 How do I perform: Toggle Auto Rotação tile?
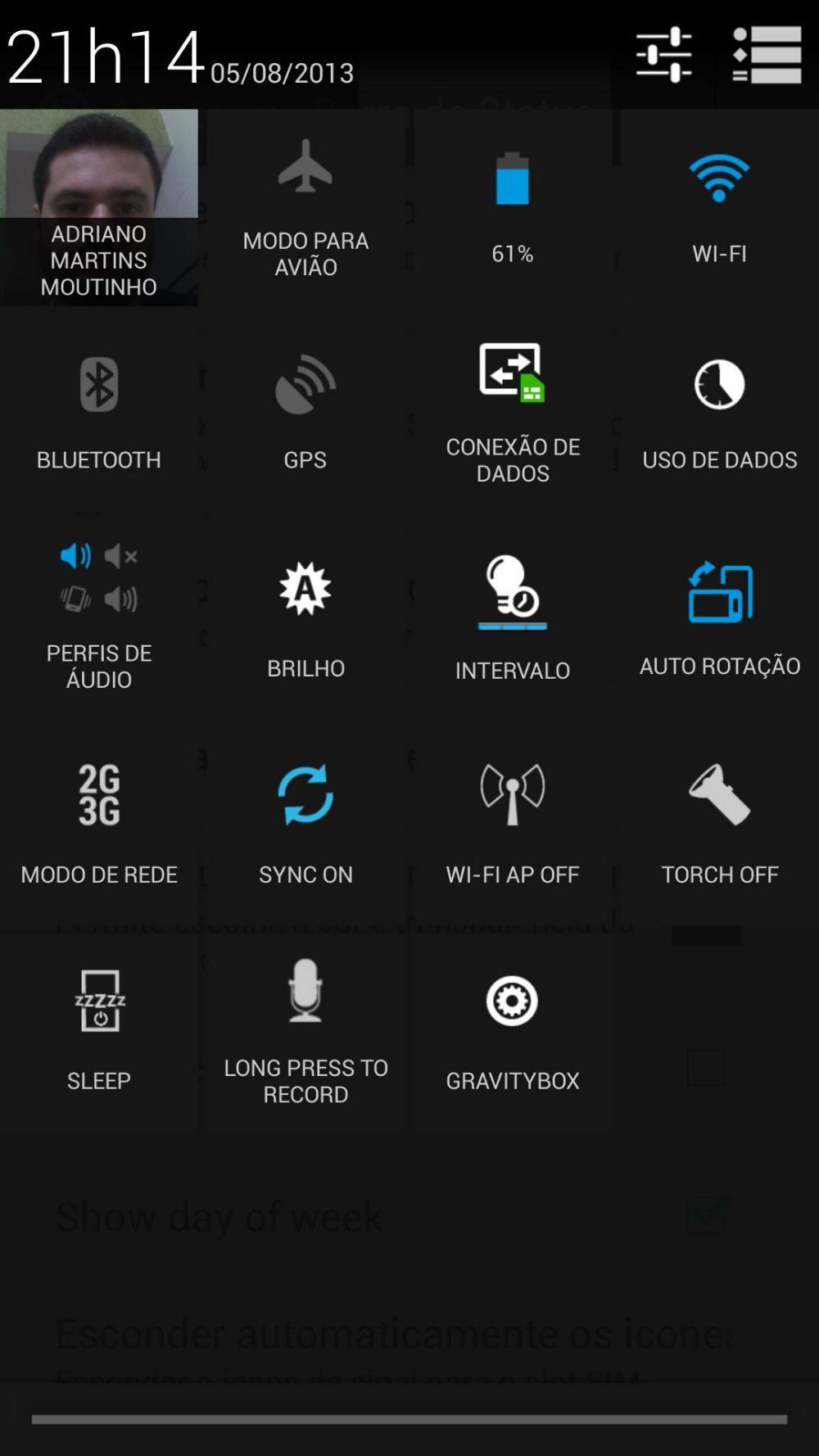click(720, 622)
